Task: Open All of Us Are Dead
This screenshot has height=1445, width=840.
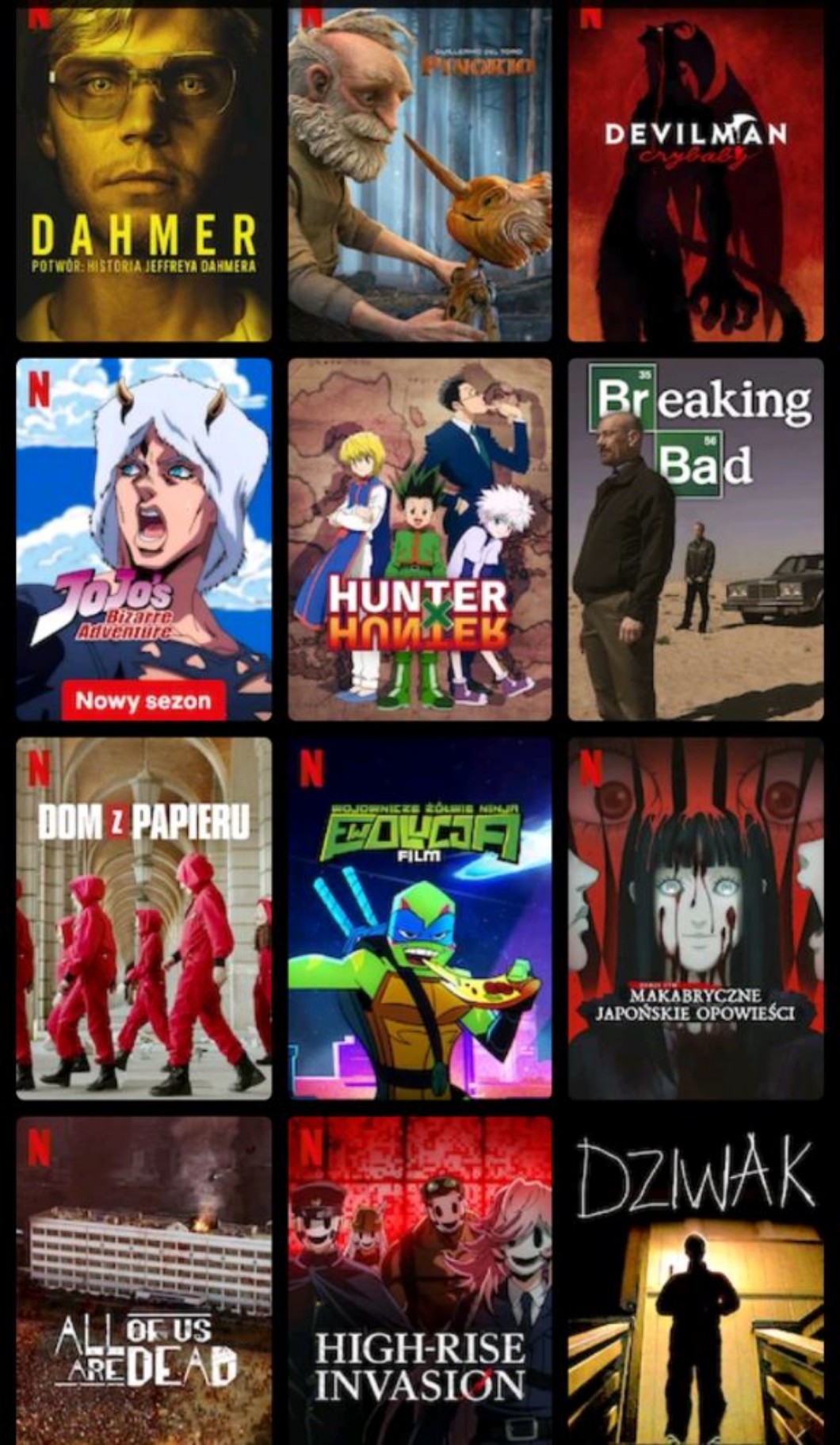Action: [x=143, y=1280]
